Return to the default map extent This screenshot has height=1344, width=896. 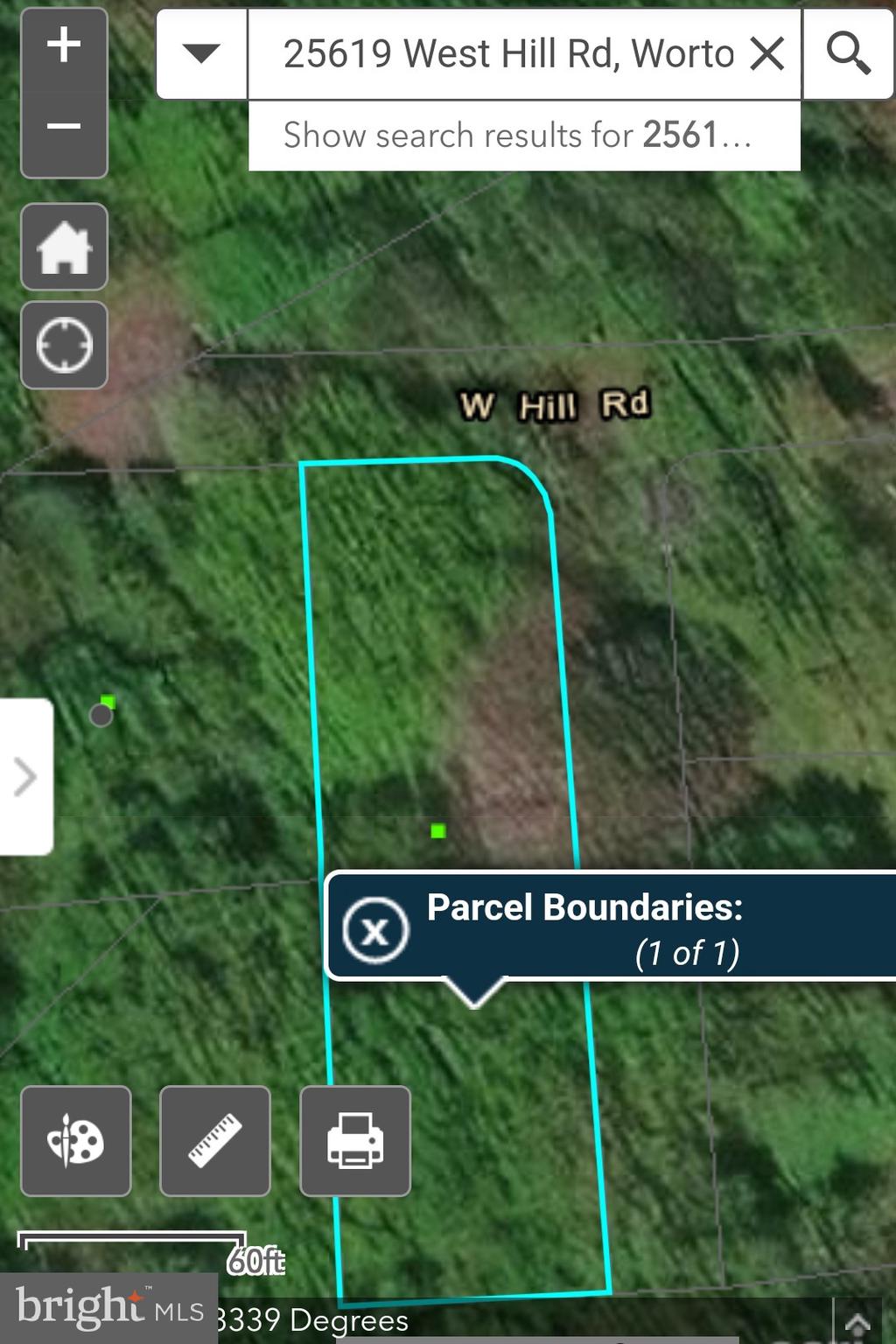click(64, 248)
